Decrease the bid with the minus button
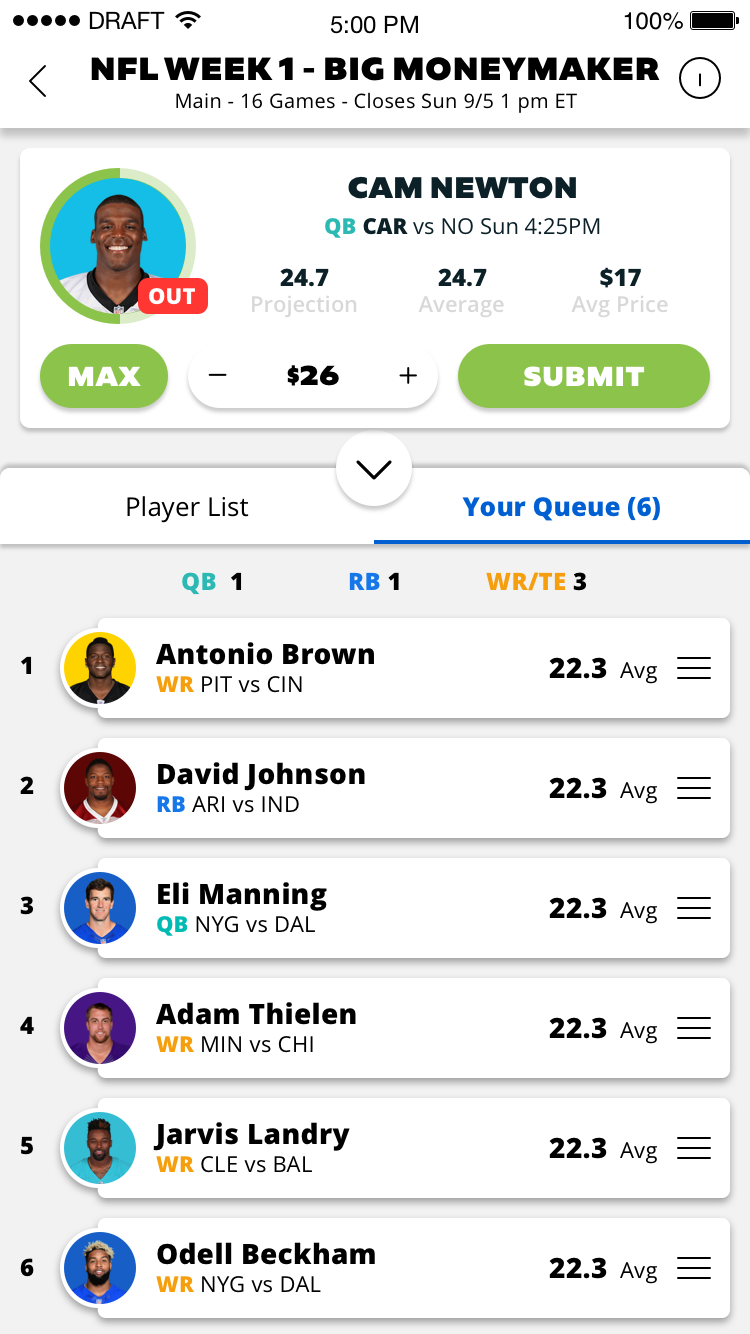Viewport: 750px width, 1334px height. click(218, 376)
